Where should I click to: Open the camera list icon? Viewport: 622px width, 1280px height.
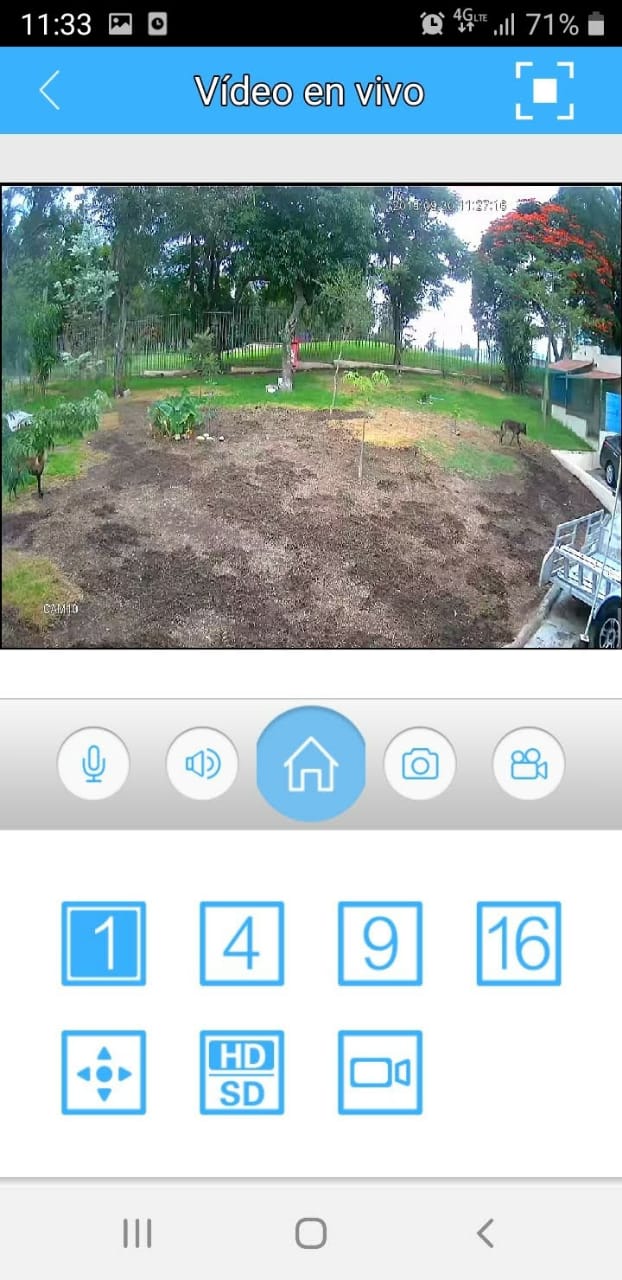(380, 1072)
